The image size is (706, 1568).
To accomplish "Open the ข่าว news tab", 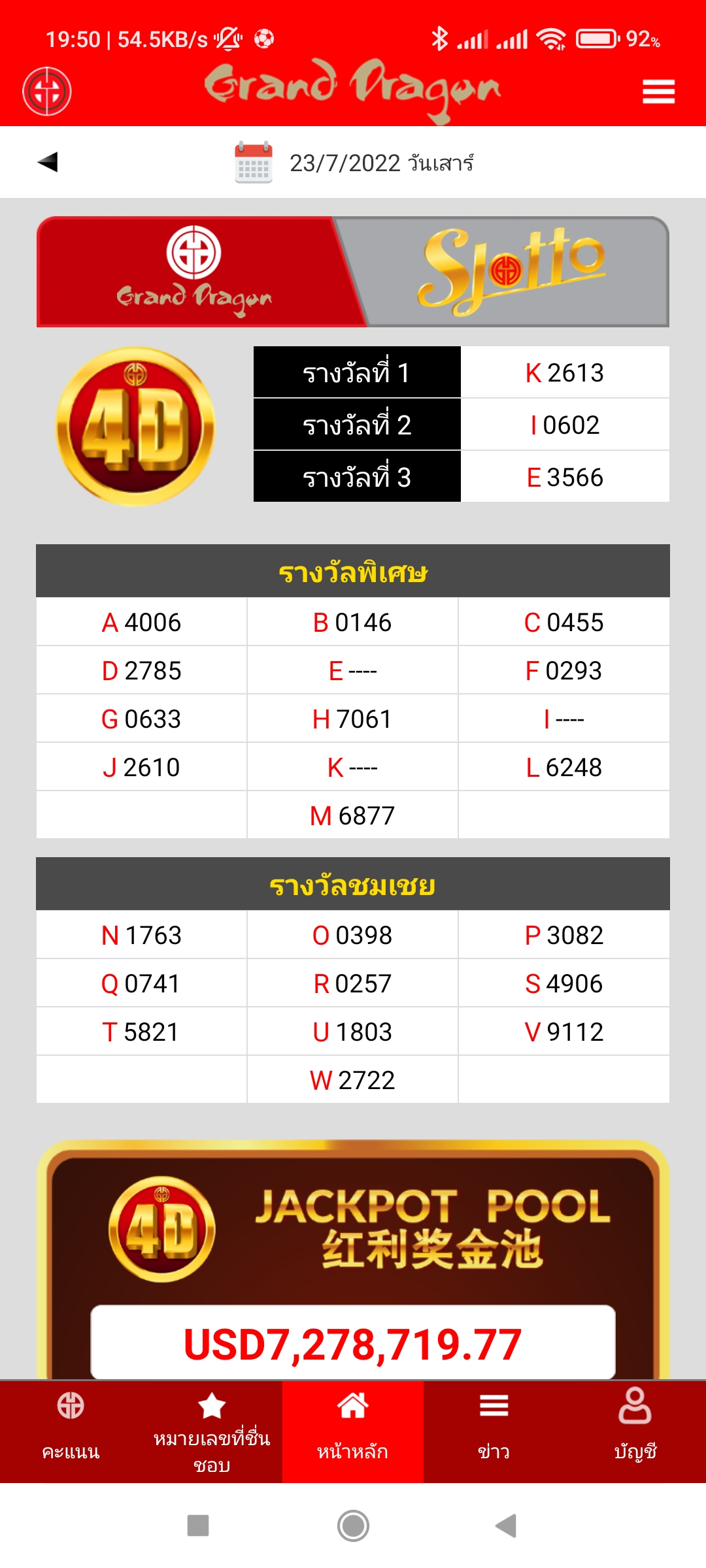I will click(494, 1432).
